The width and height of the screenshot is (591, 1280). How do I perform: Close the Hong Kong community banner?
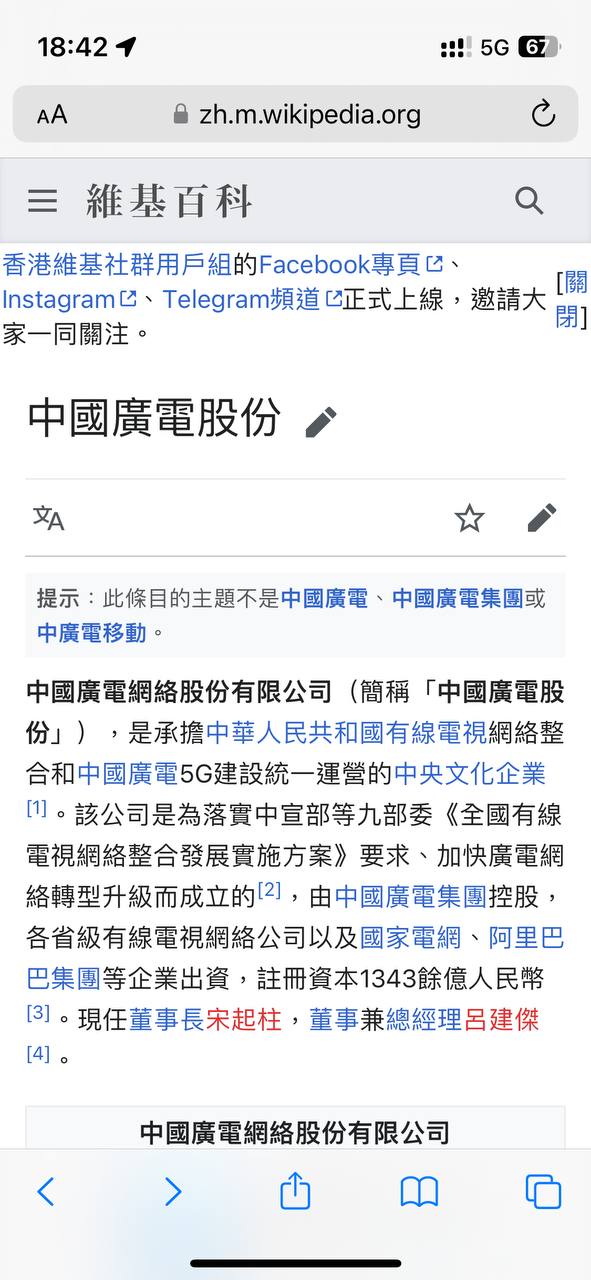pyautogui.click(x=571, y=299)
